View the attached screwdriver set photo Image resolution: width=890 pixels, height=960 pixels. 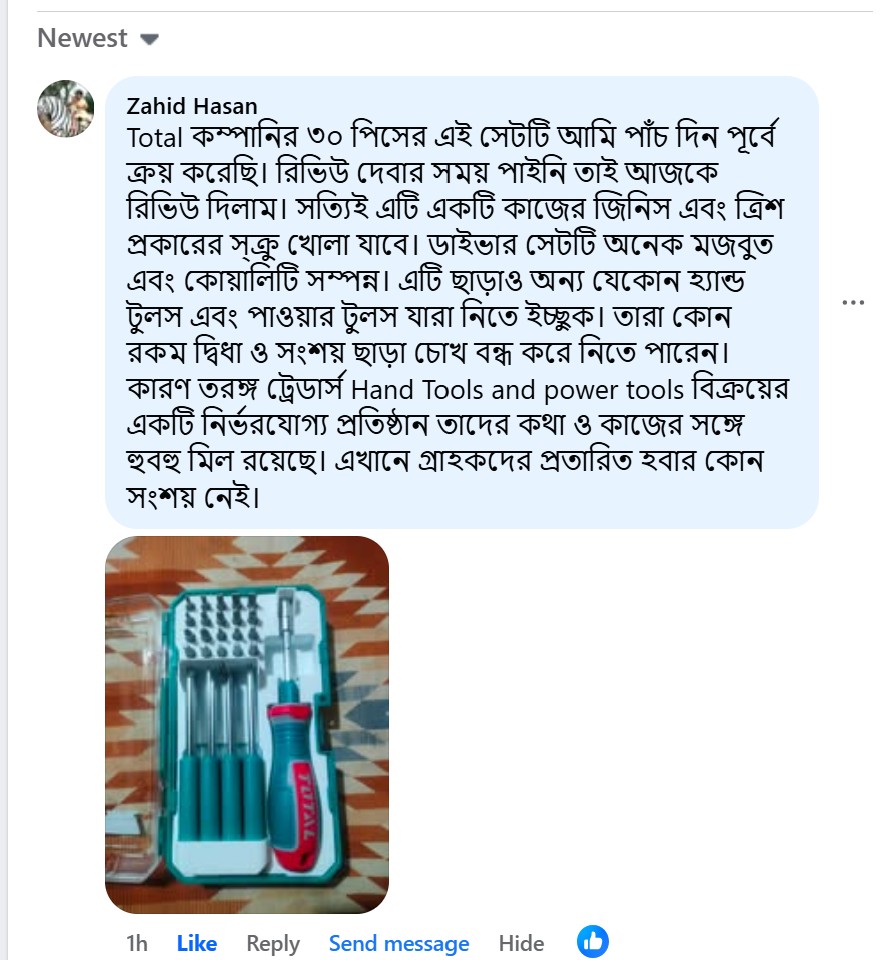tap(246, 724)
